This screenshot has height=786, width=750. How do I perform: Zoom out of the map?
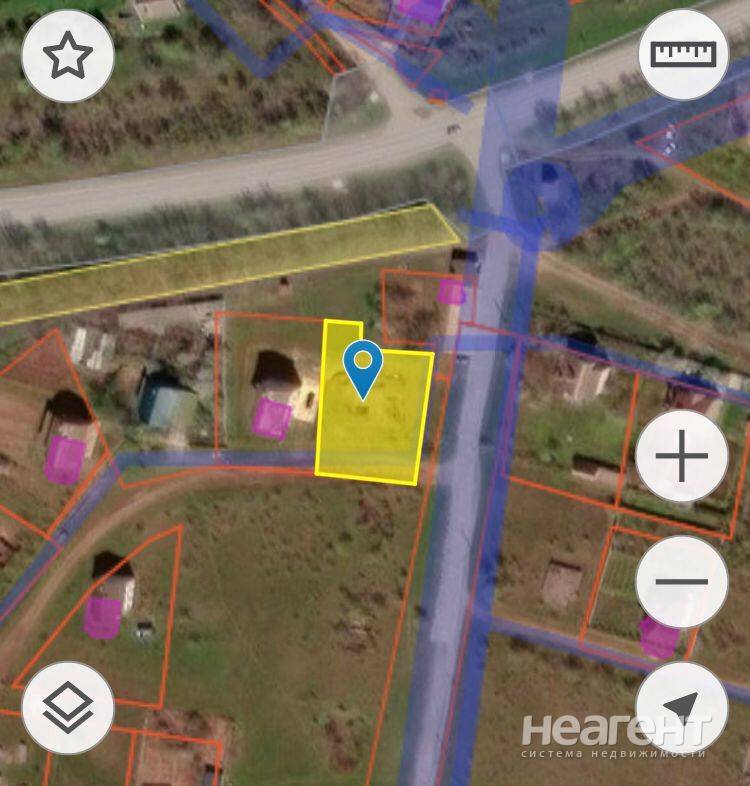(x=682, y=581)
